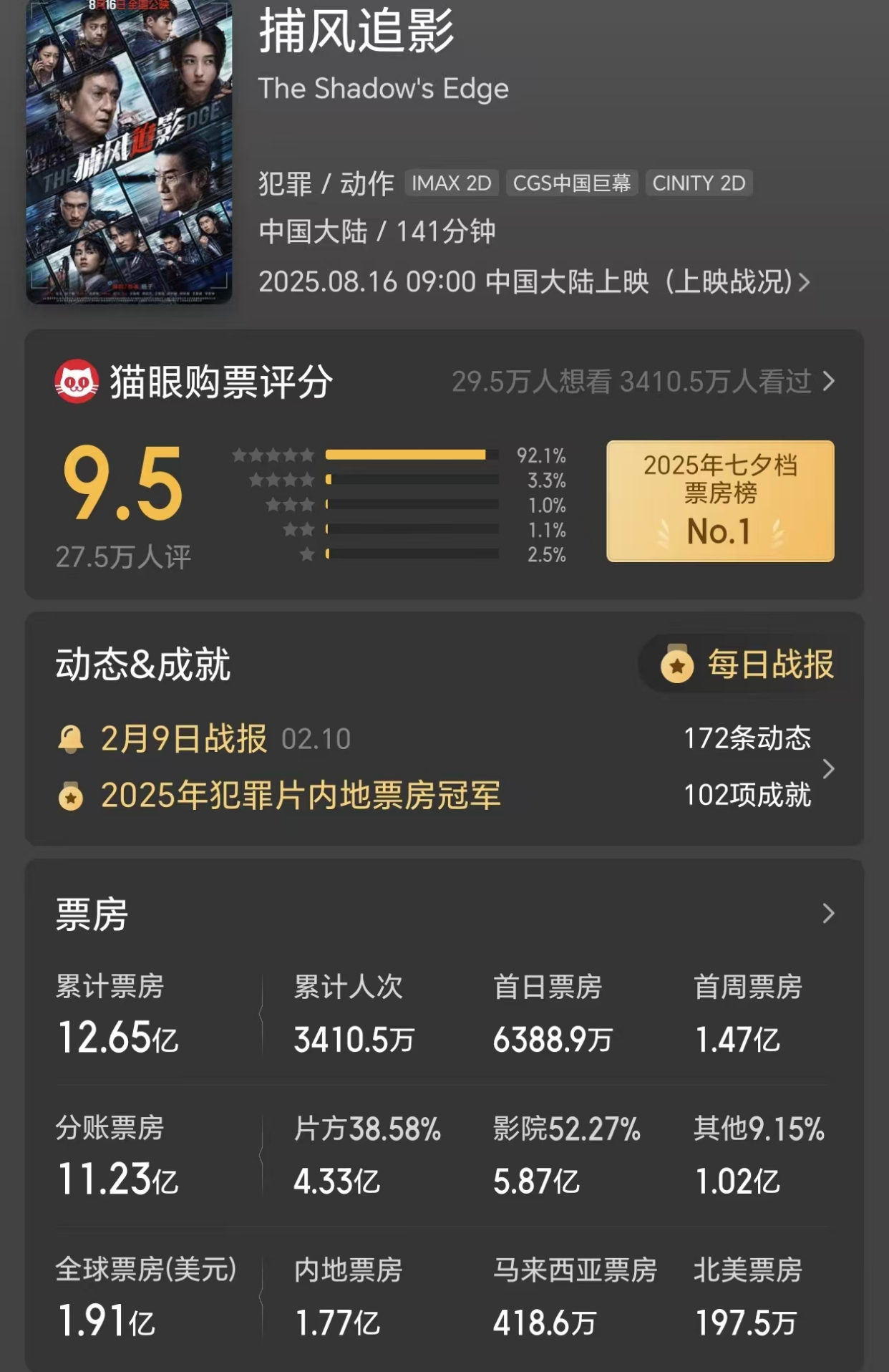Open the 2025年七夕档票房榜 No.1 badge
Viewport: 889px width, 1372px height.
(x=720, y=501)
